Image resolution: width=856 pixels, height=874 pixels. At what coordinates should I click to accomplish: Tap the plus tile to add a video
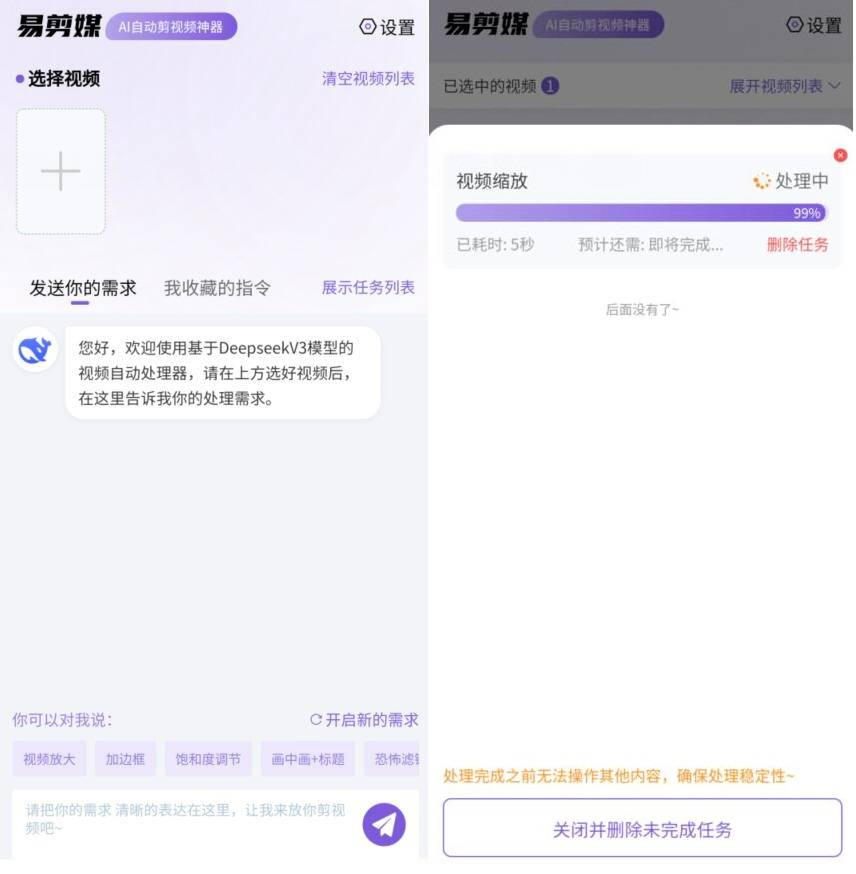tap(61, 171)
